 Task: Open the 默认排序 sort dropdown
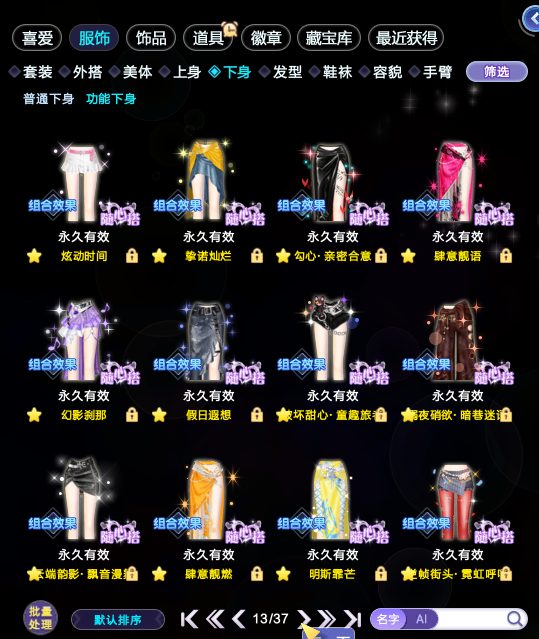point(118,620)
